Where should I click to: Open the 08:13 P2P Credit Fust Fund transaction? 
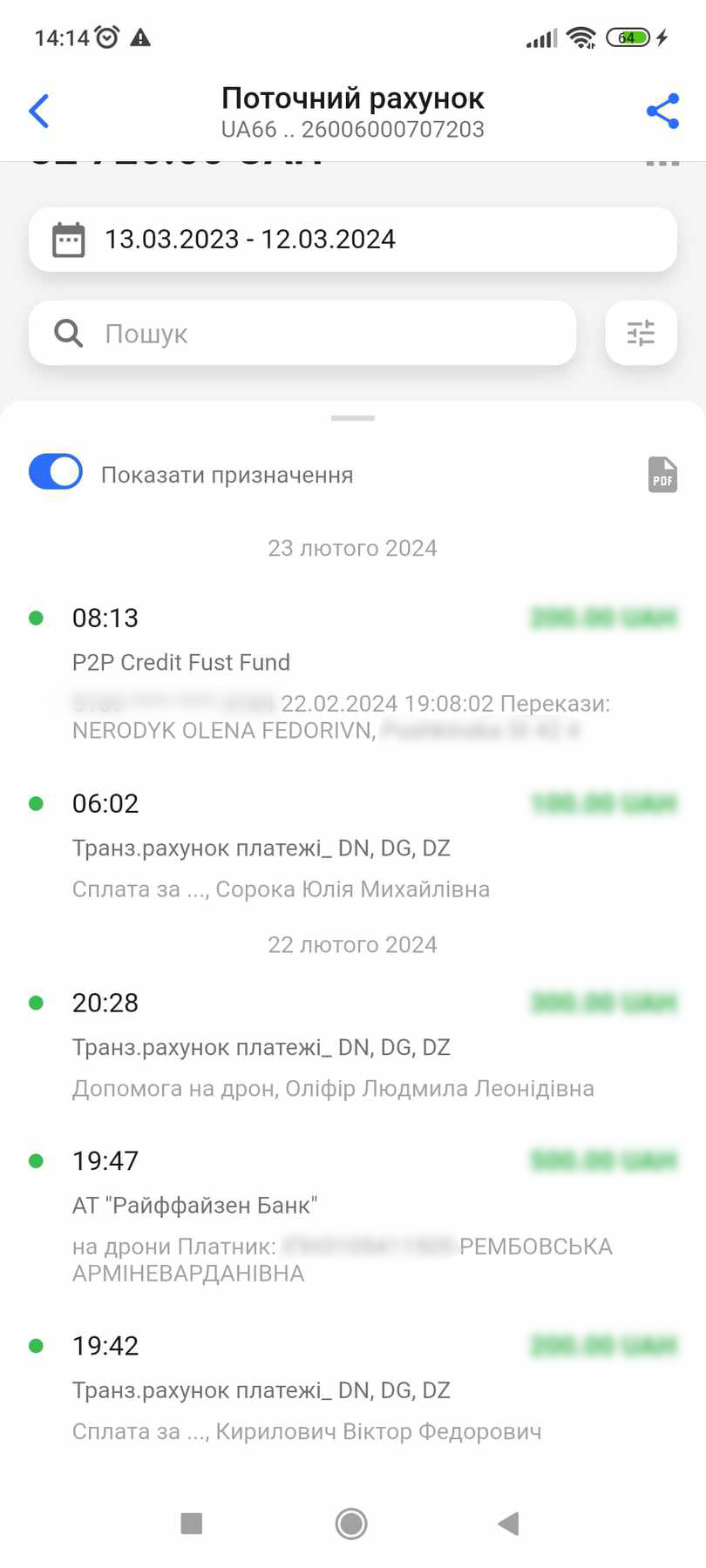tap(353, 673)
